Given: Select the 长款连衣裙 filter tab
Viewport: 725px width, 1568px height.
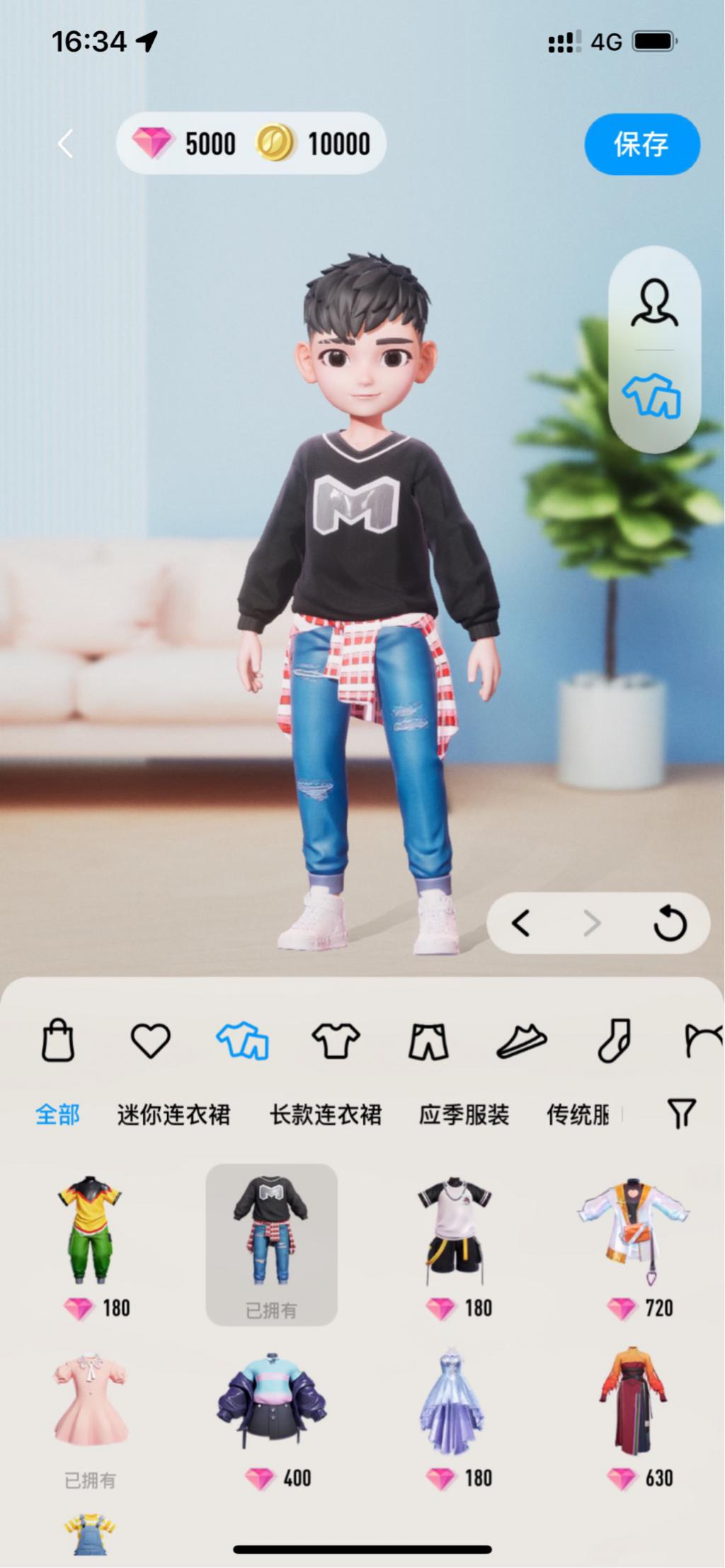Looking at the screenshot, I should point(325,1115).
